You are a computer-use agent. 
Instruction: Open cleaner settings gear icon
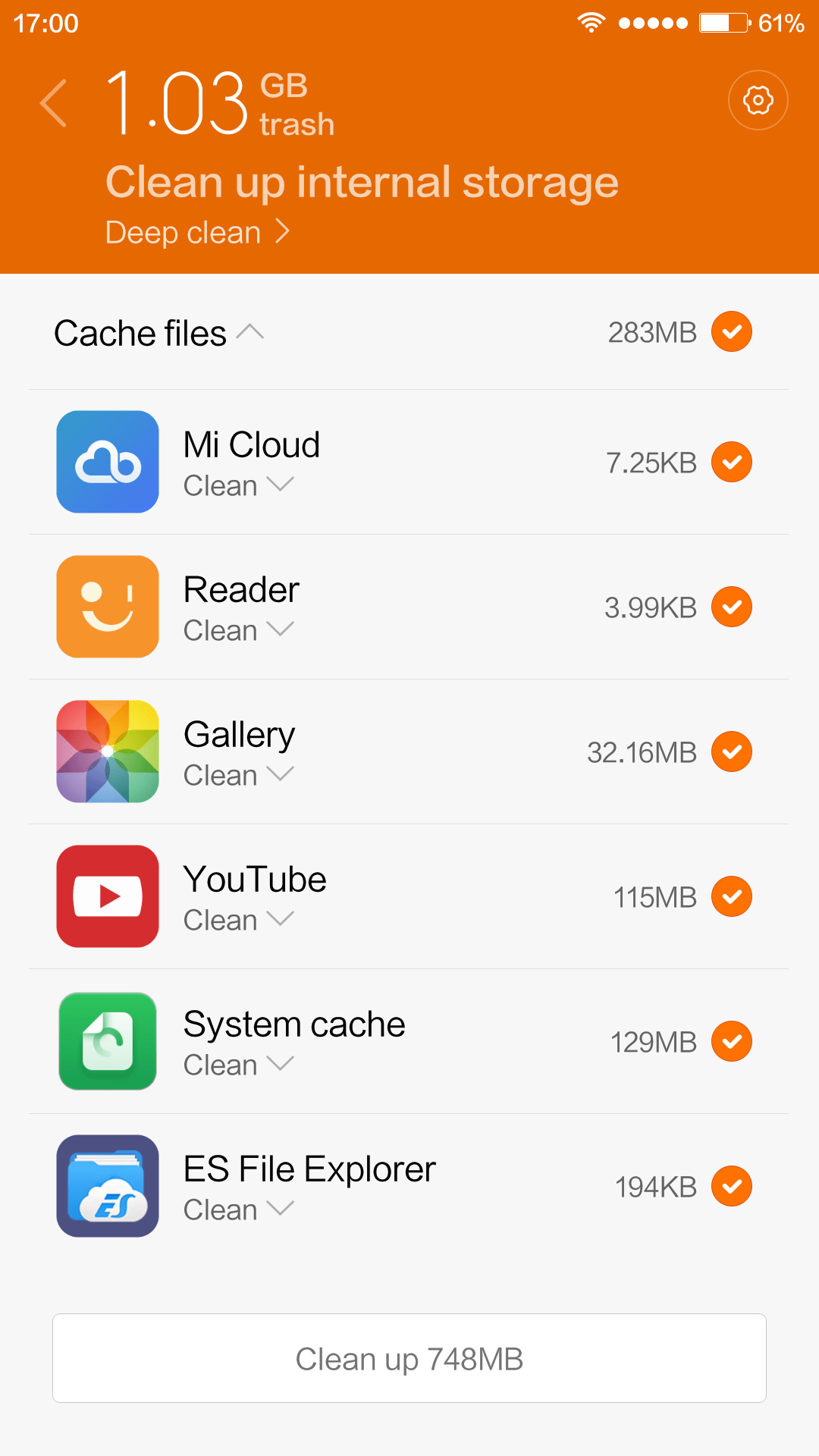758,100
